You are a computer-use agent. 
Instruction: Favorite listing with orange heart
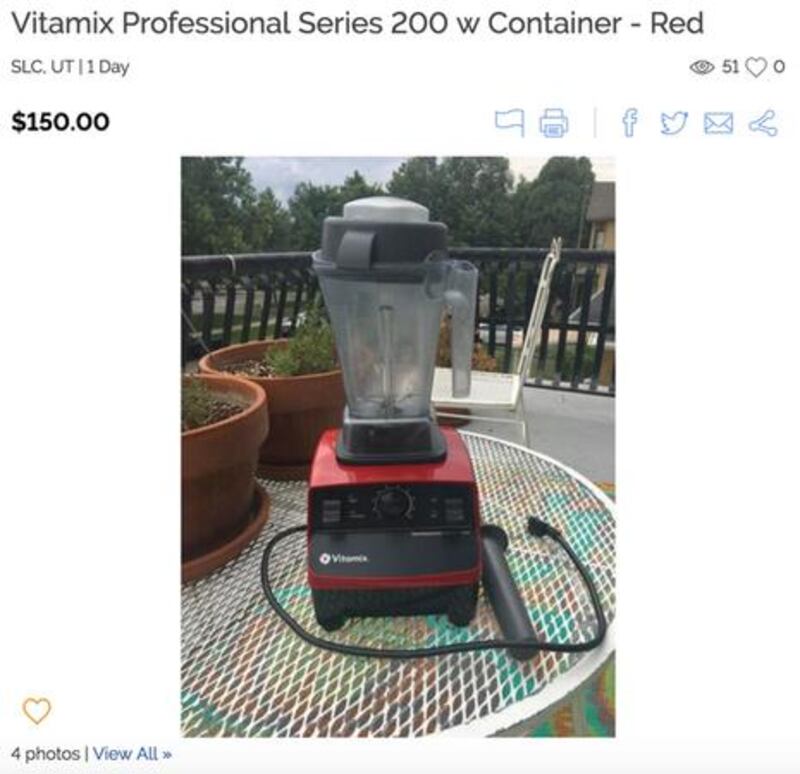point(37,711)
